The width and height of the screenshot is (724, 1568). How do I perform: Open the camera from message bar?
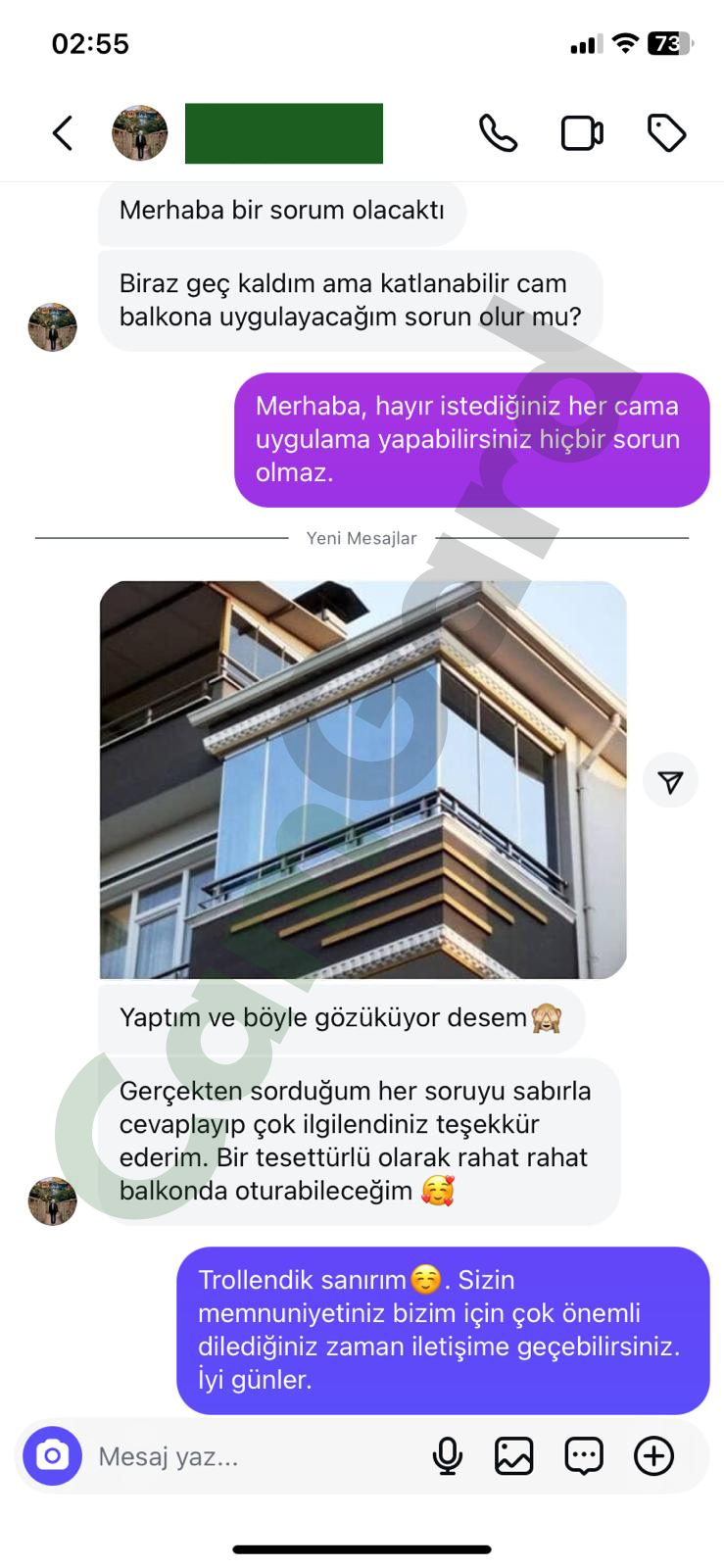pyautogui.click(x=53, y=1456)
